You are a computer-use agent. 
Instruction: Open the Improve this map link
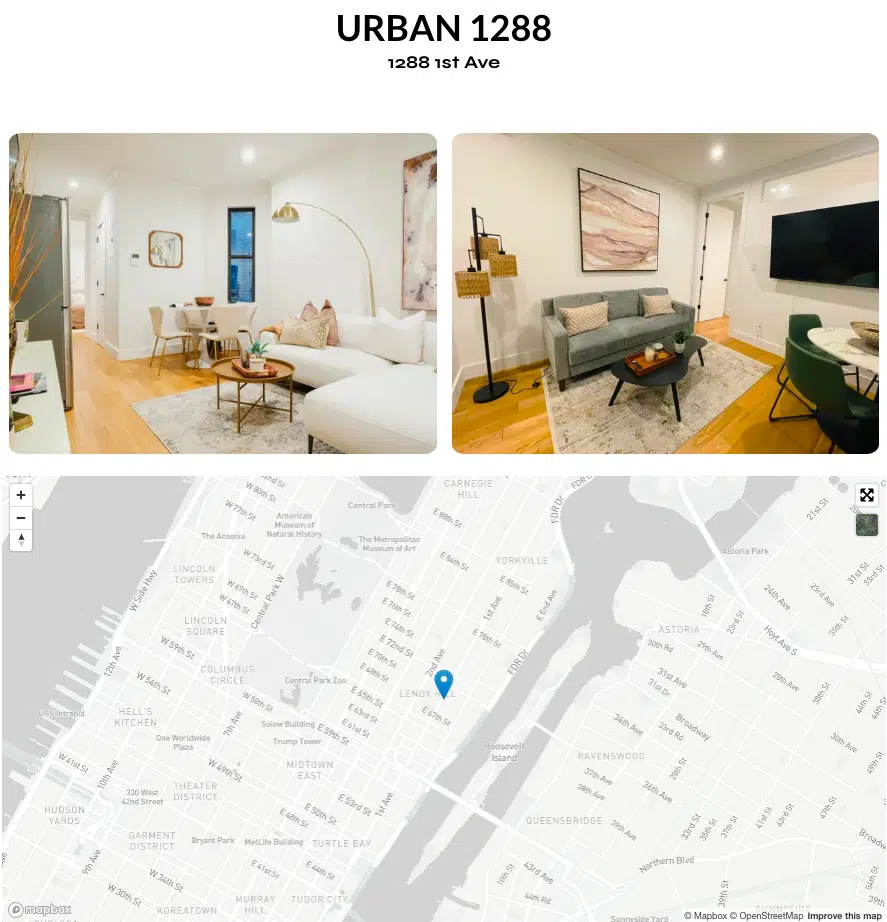845,916
